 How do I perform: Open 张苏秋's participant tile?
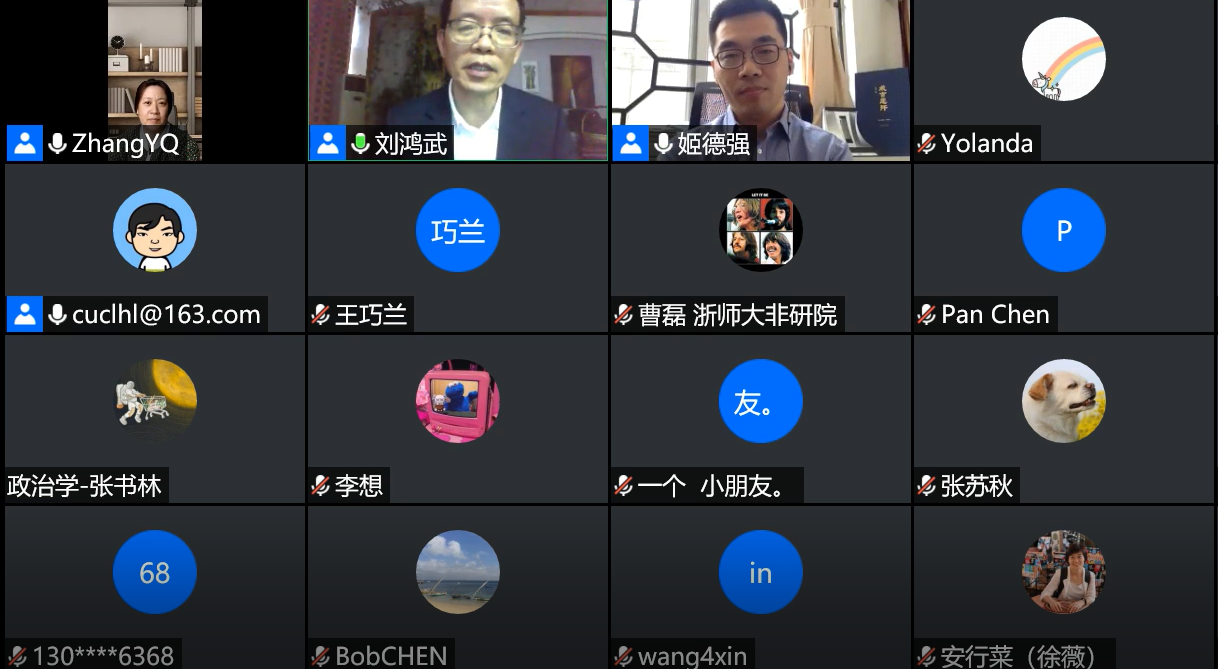pyautogui.click(x=1064, y=418)
